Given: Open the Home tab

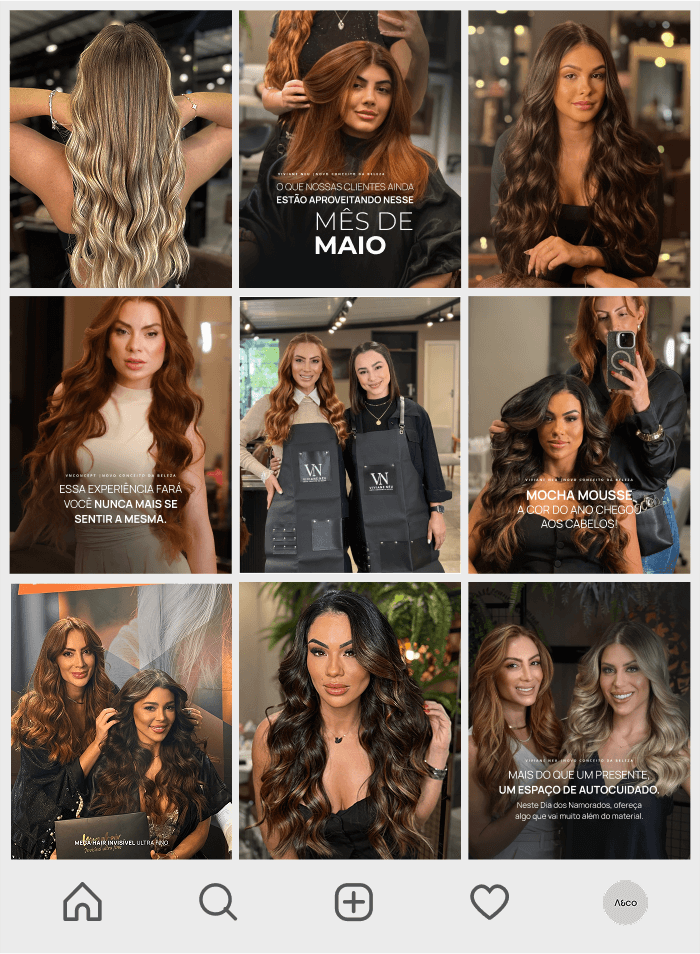Looking at the screenshot, I should pos(83,902).
